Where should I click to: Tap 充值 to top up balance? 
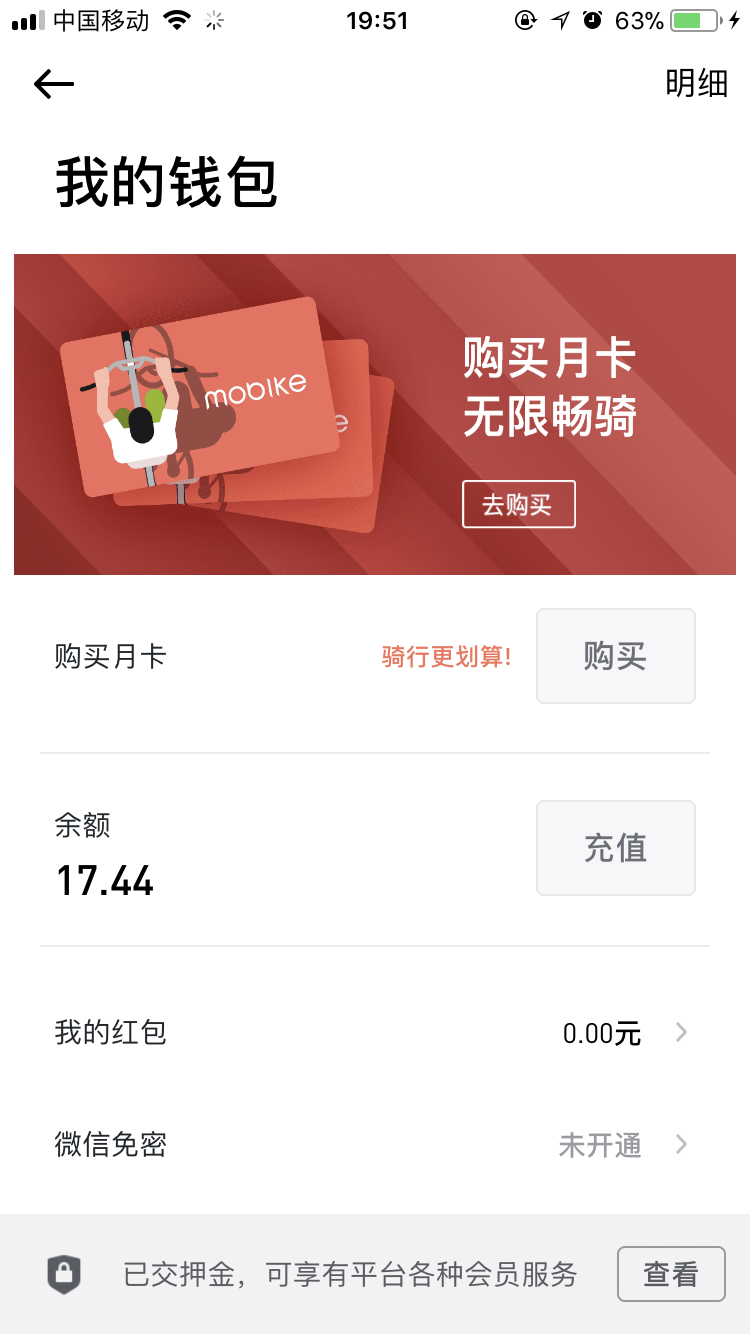click(615, 848)
